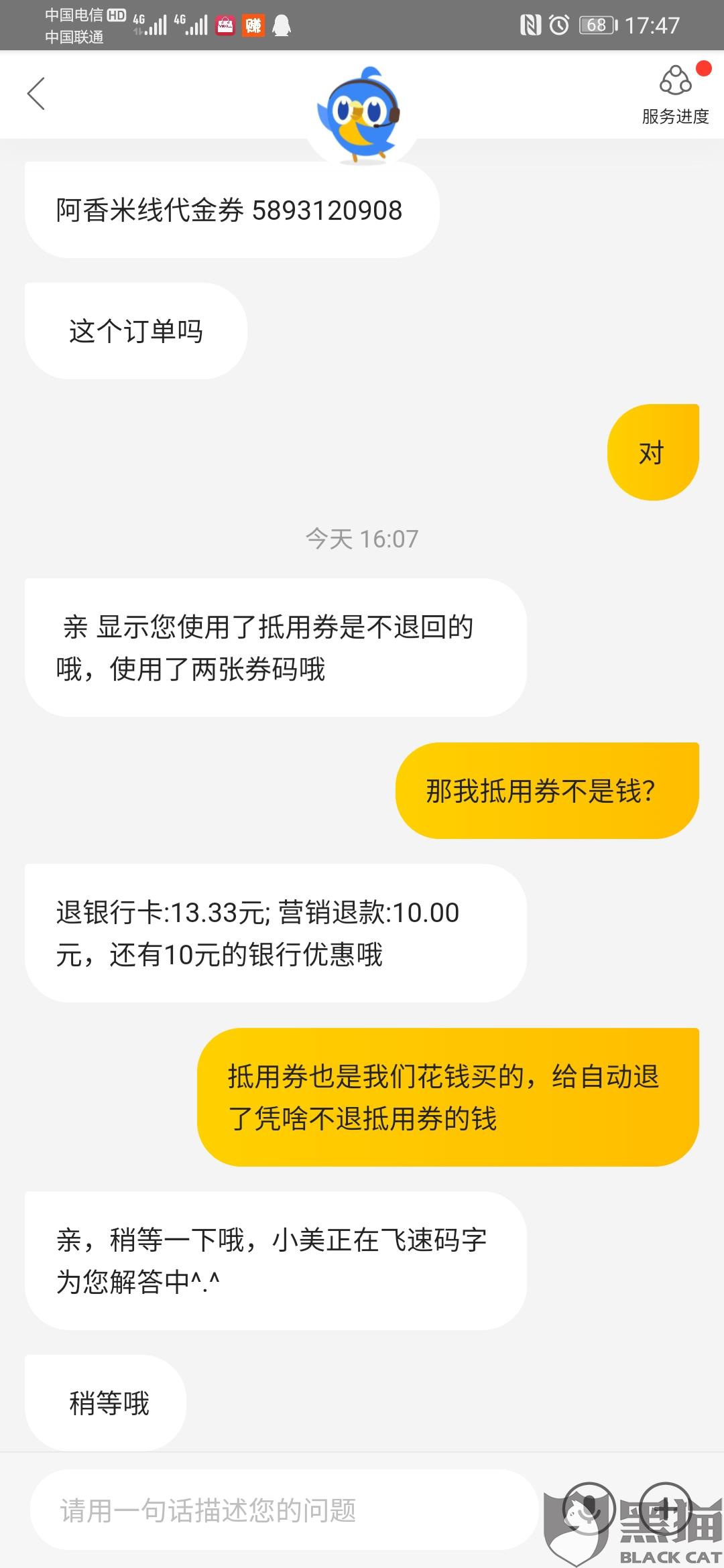
Task: Switch to voice input microphone
Action: coord(589,1508)
